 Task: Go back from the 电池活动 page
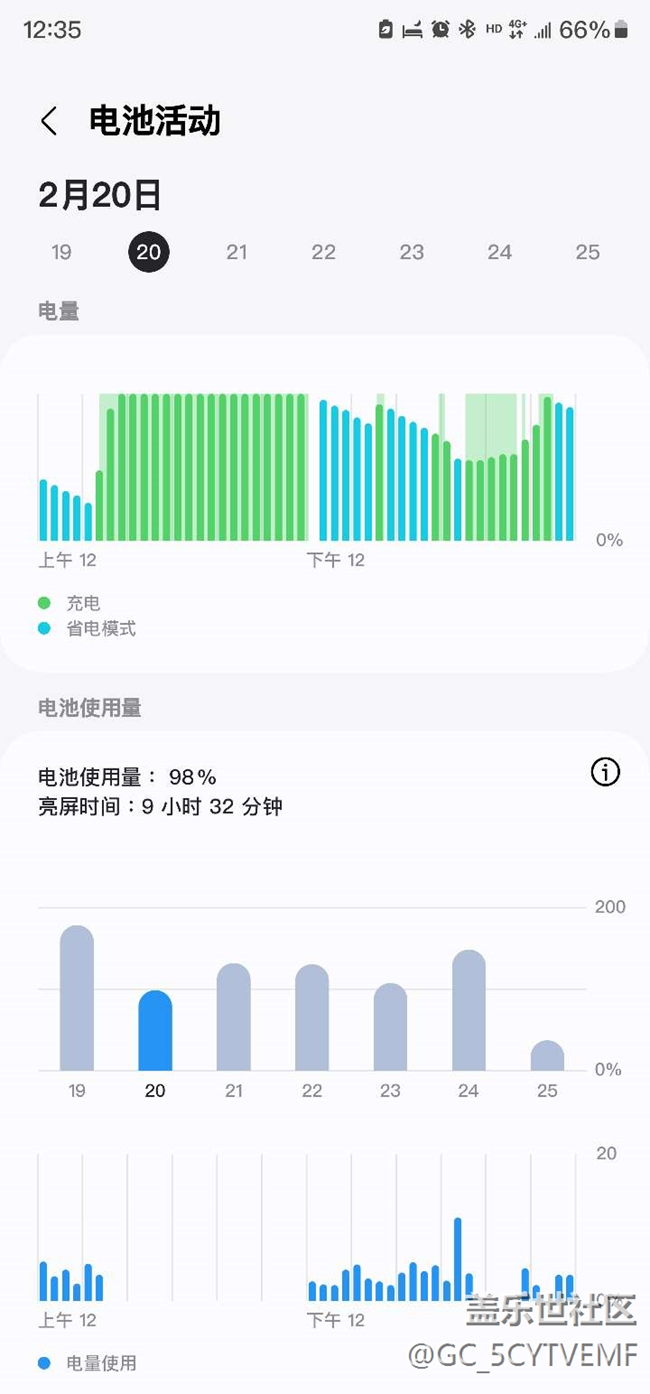click(48, 121)
